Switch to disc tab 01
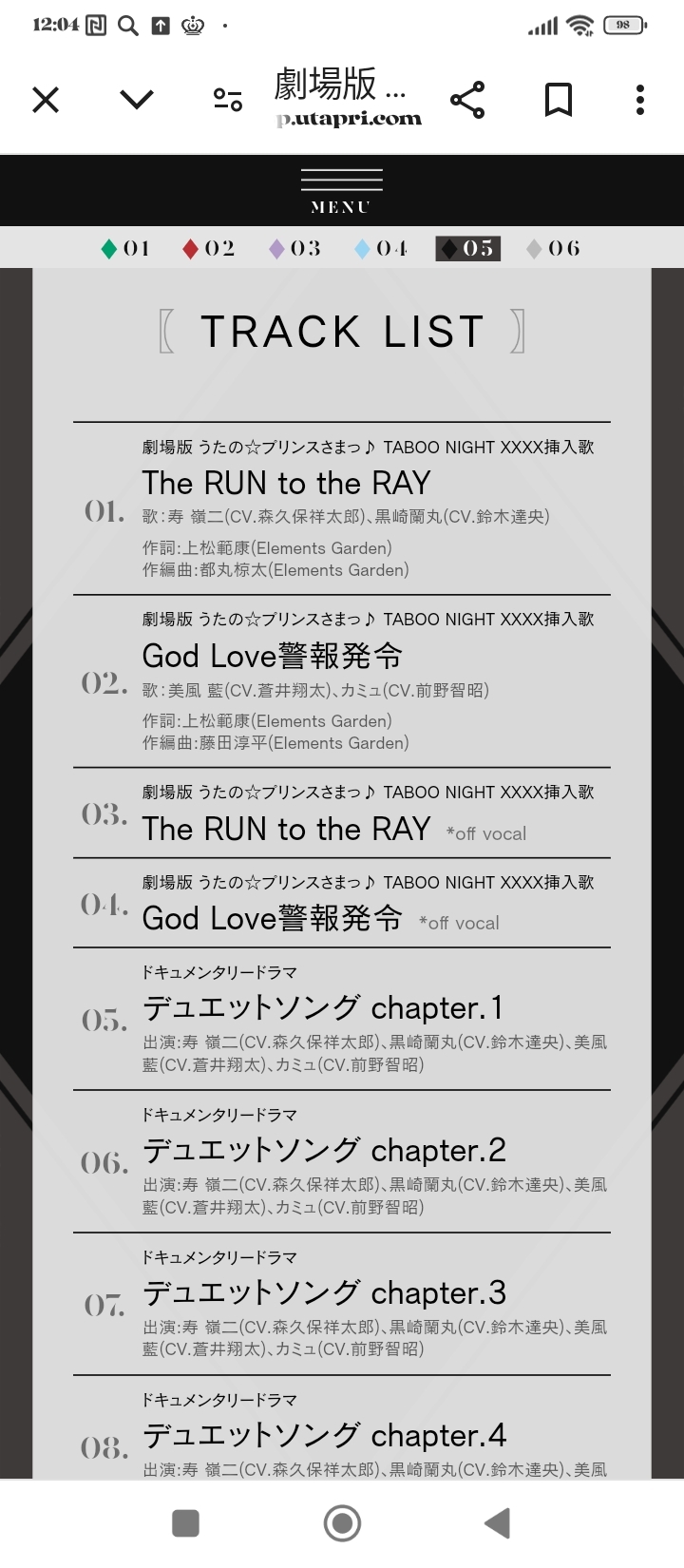 tap(126, 249)
